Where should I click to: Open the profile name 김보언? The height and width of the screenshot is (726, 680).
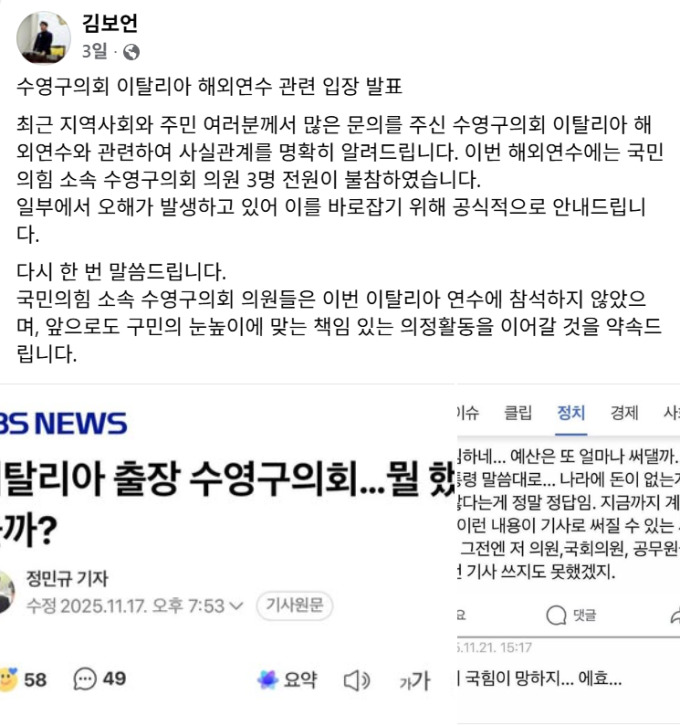[109, 22]
